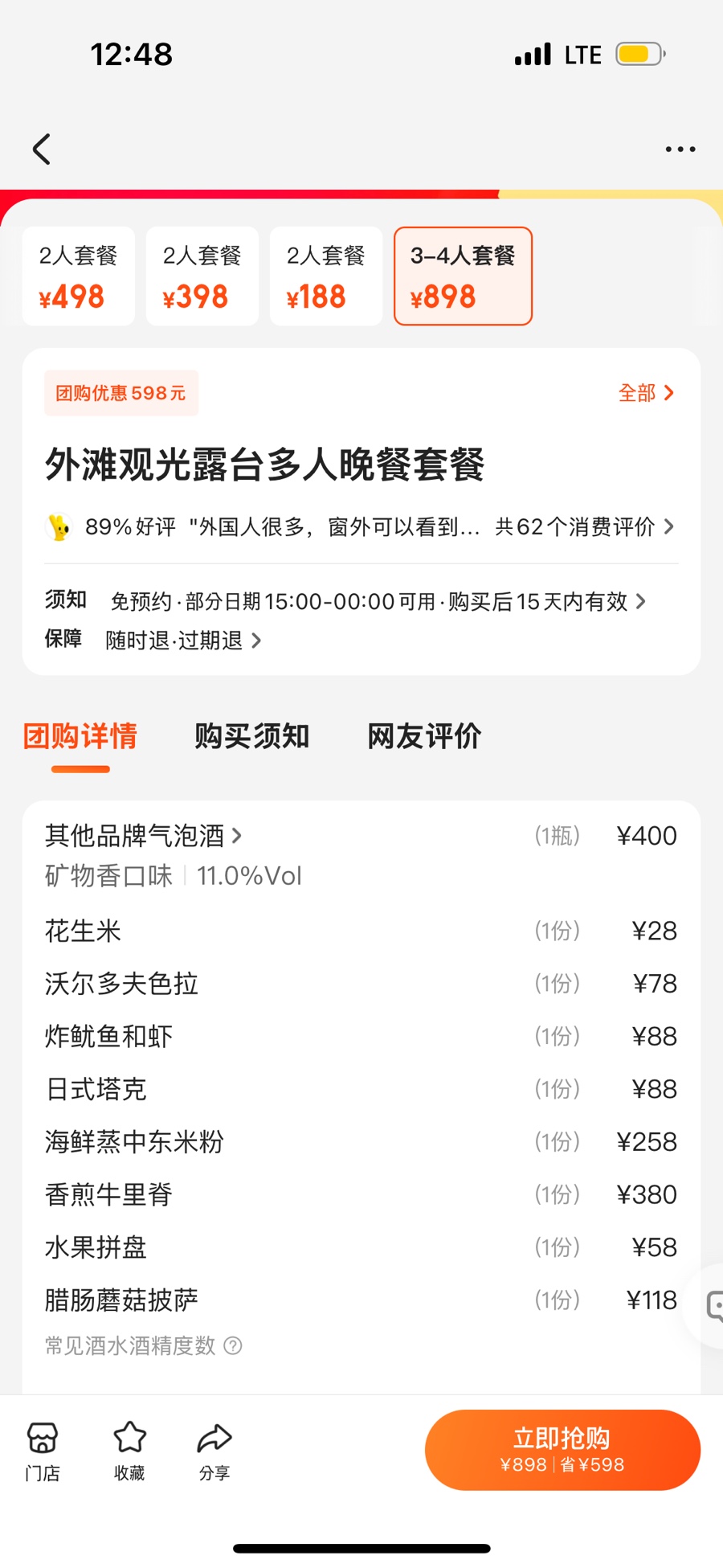Switch to the 网友评价 tab
This screenshot has height=1568, width=723.
424,736
